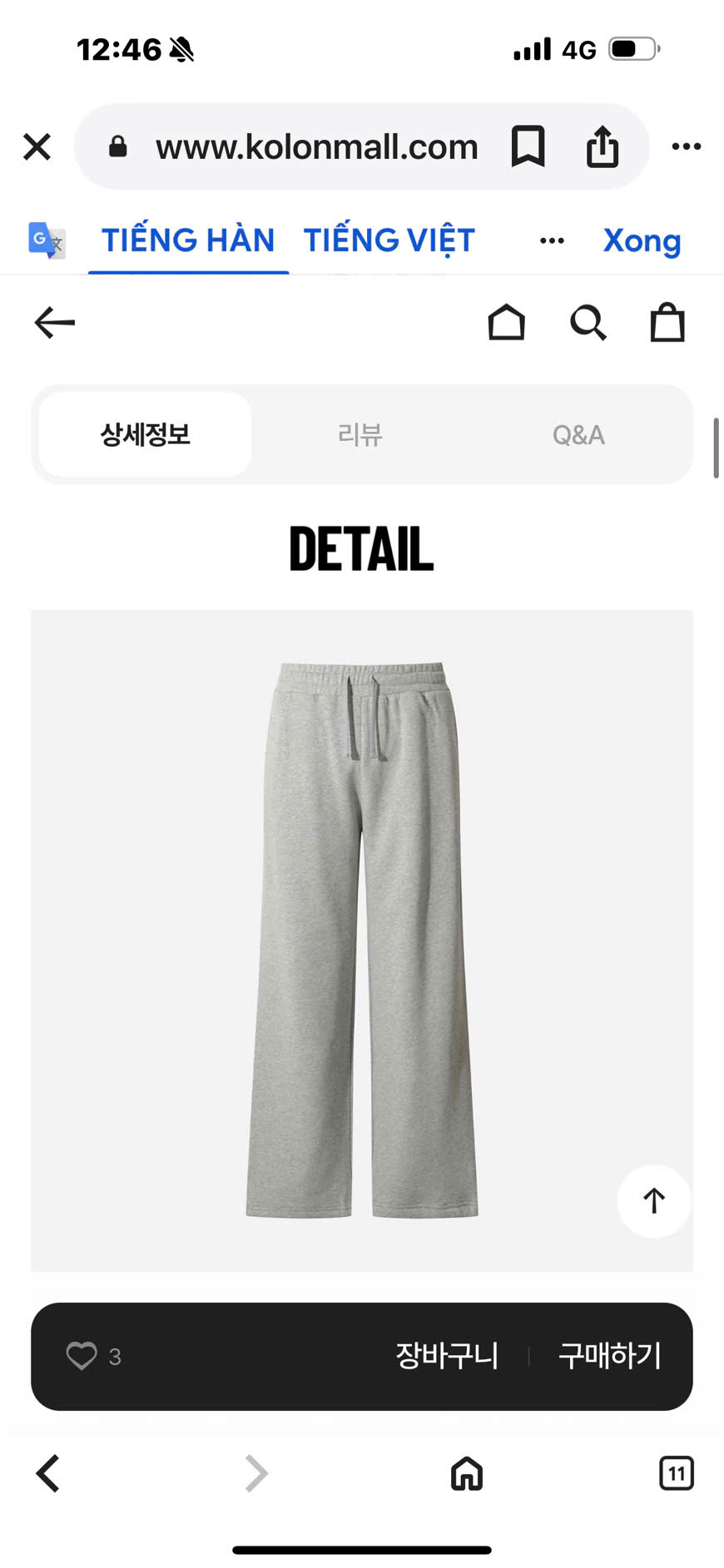Image resolution: width=724 pixels, height=1568 pixels.
Task: Select the 상세정보 tab
Action: click(146, 434)
